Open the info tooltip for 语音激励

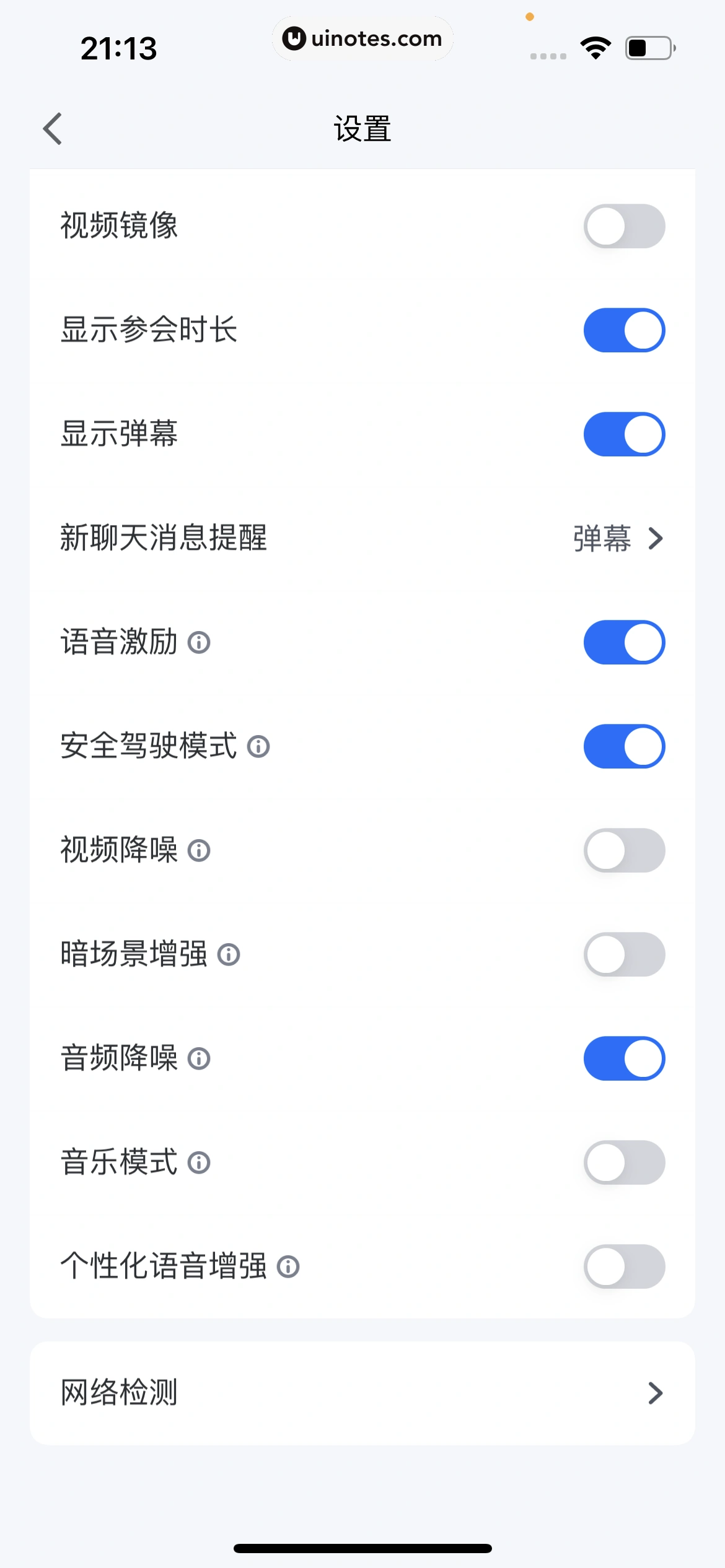click(200, 643)
